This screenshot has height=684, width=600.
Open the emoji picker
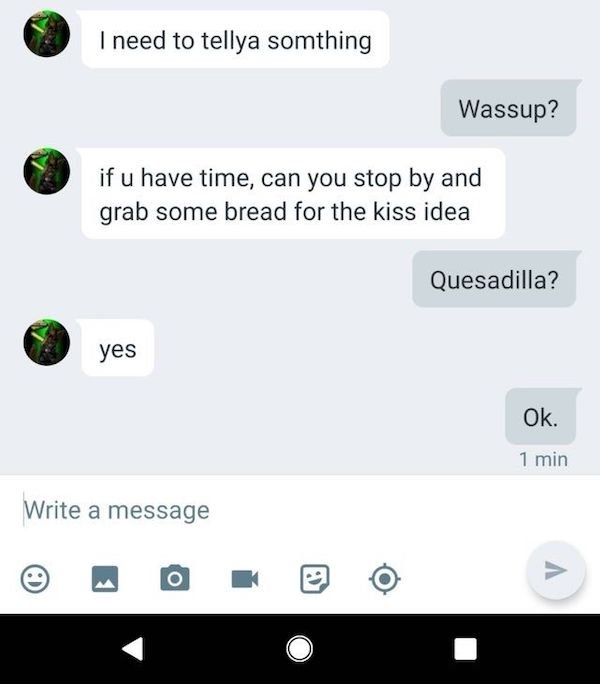[x=37, y=577]
